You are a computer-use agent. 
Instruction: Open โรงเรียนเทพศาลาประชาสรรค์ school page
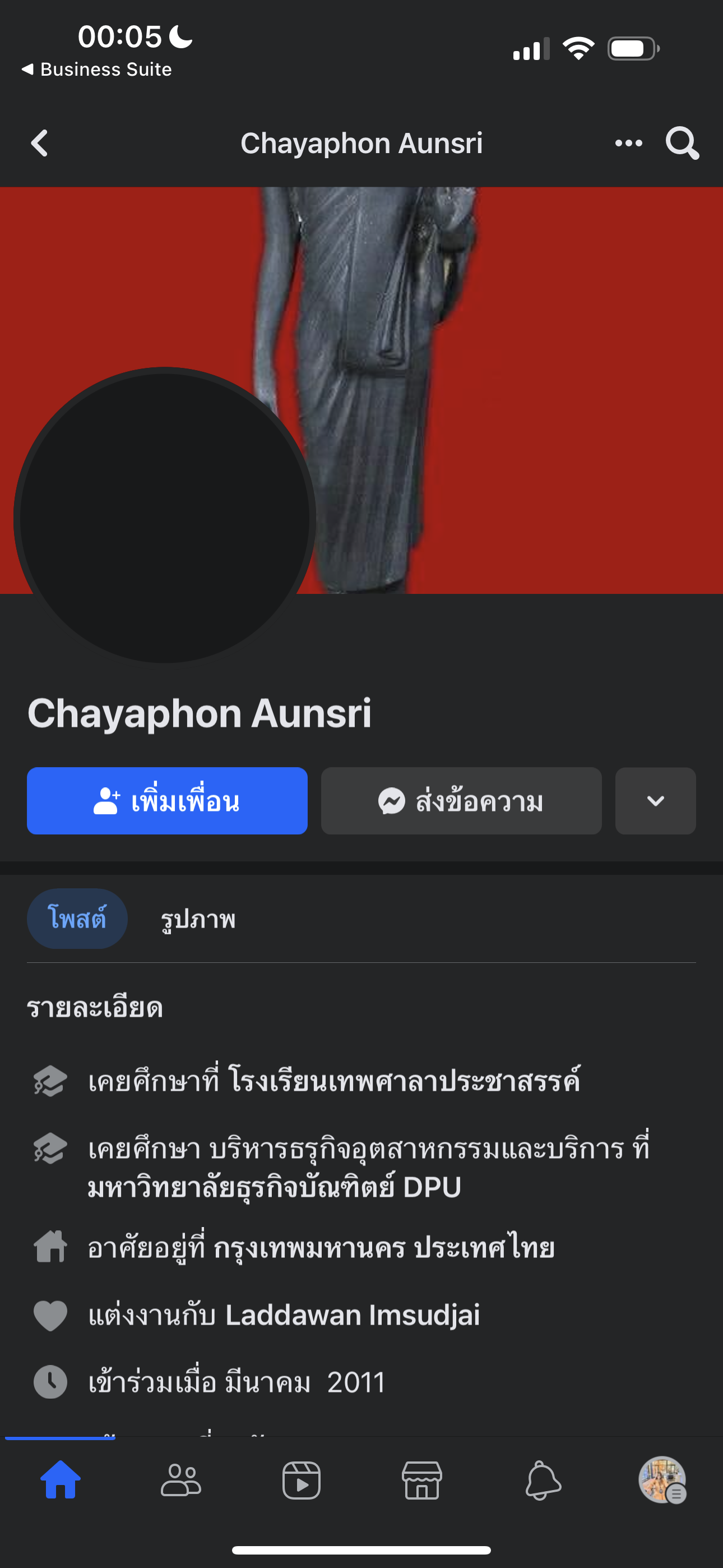404,1081
